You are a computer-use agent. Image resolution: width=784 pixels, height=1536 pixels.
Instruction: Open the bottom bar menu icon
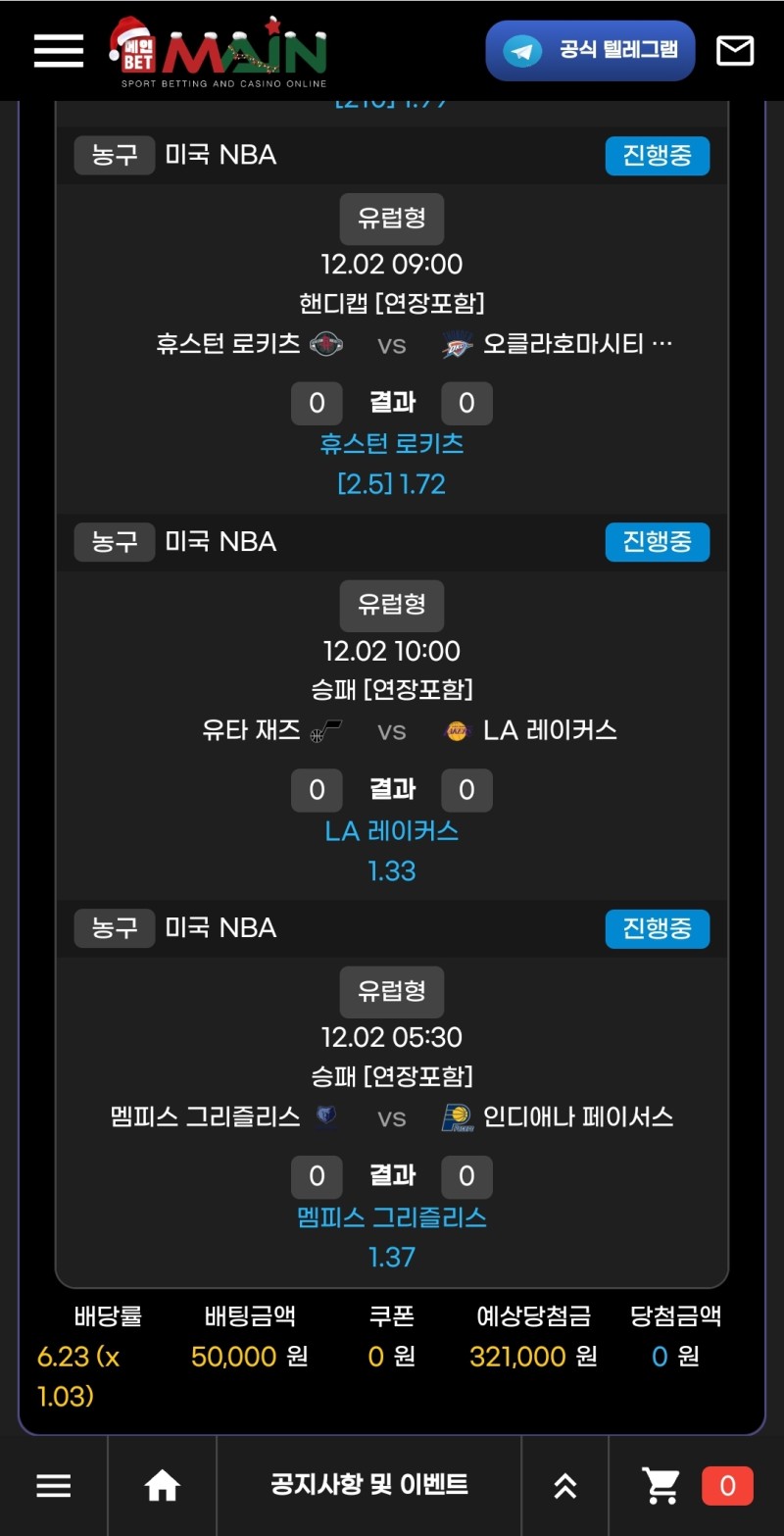click(x=54, y=1486)
